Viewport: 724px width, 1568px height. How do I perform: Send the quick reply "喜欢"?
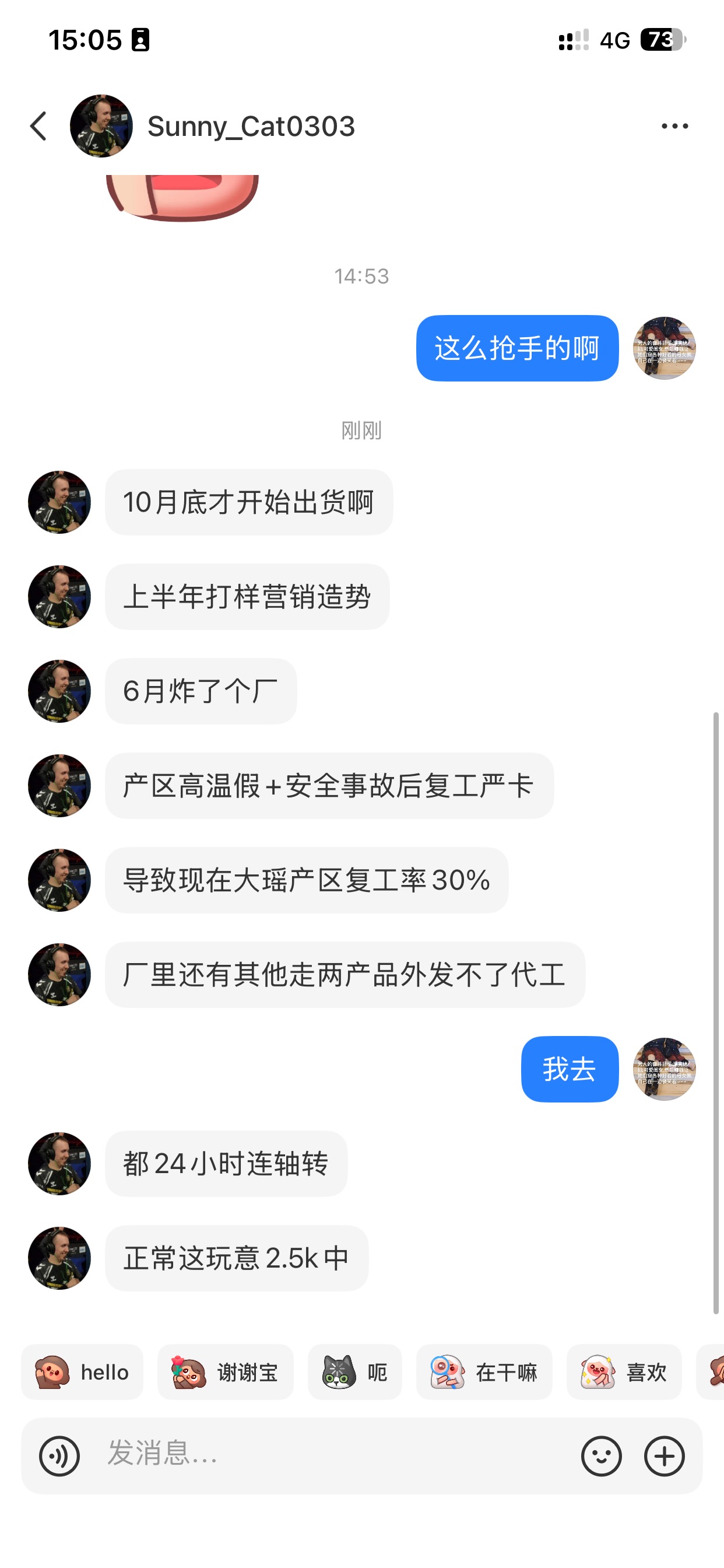(624, 1373)
